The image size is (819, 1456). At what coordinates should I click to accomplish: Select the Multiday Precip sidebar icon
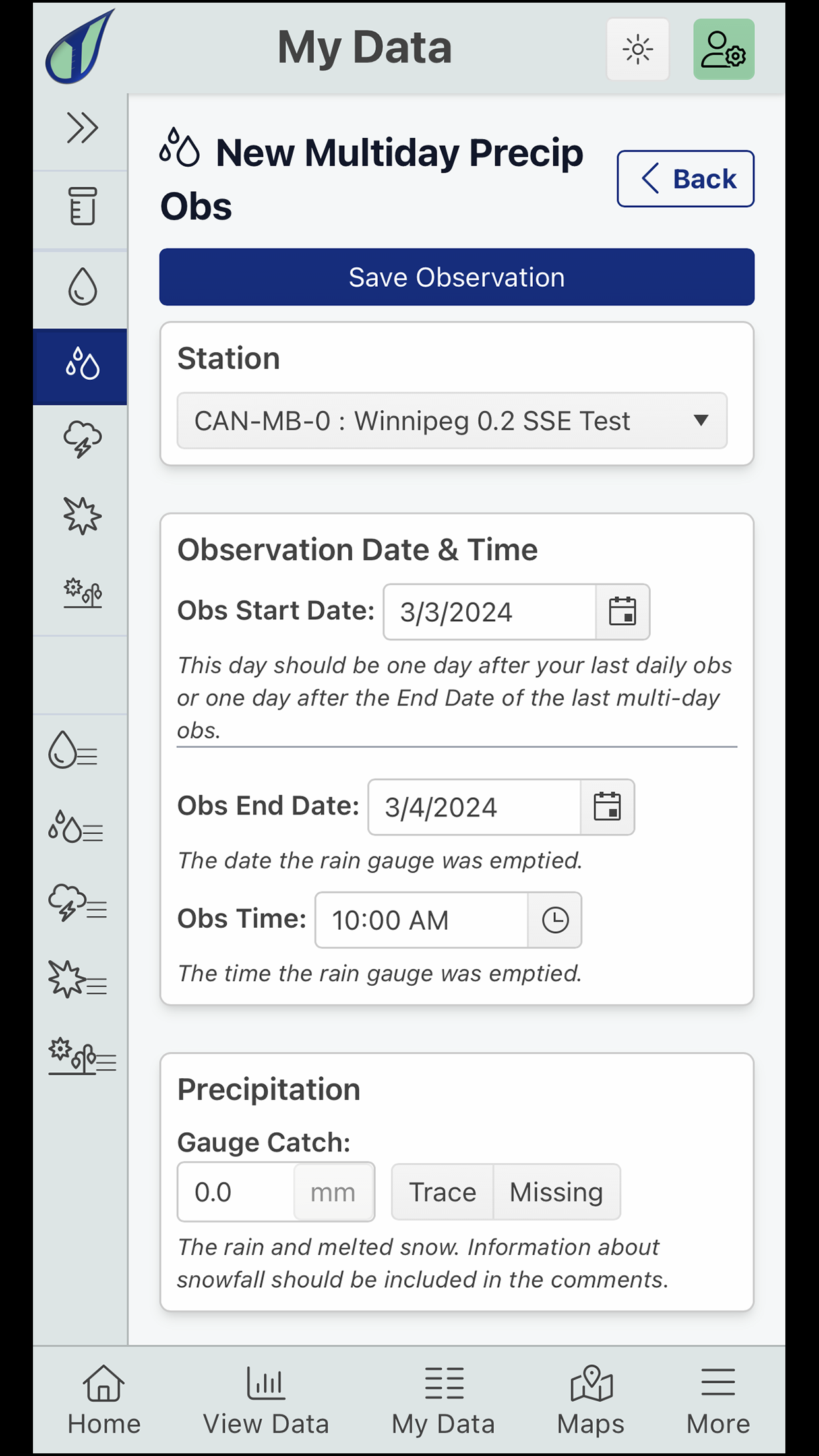click(x=81, y=366)
